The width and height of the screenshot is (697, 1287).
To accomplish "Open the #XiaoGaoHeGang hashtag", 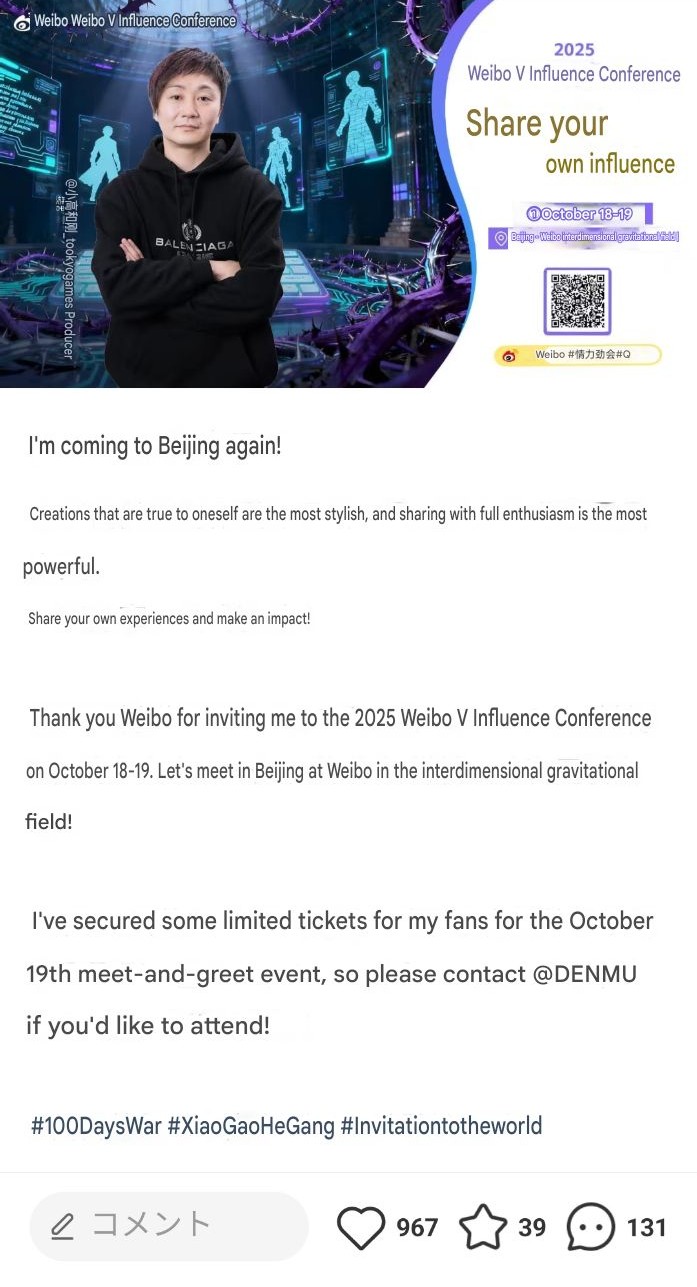I will click(x=251, y=1125).
